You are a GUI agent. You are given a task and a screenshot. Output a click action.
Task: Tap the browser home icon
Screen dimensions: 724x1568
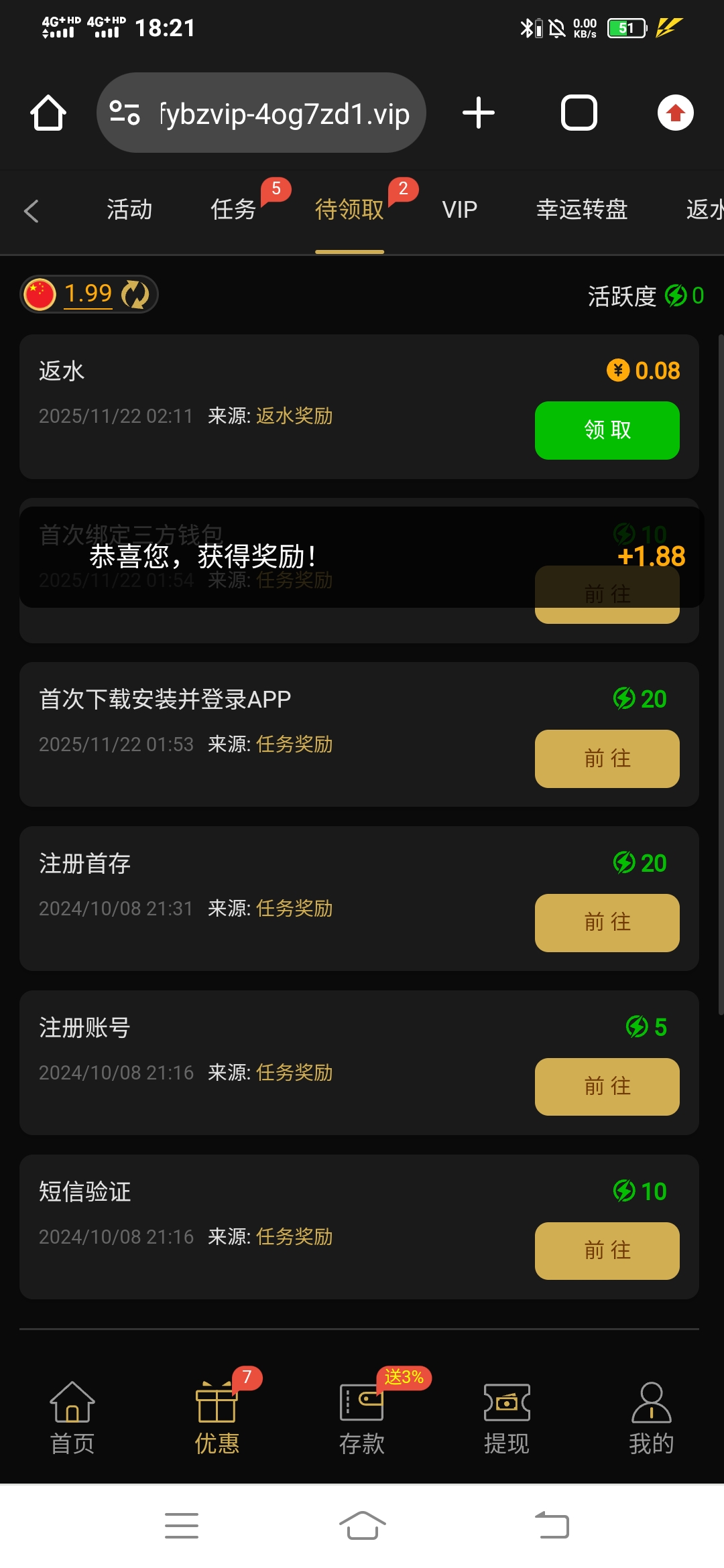pos(48,113)
